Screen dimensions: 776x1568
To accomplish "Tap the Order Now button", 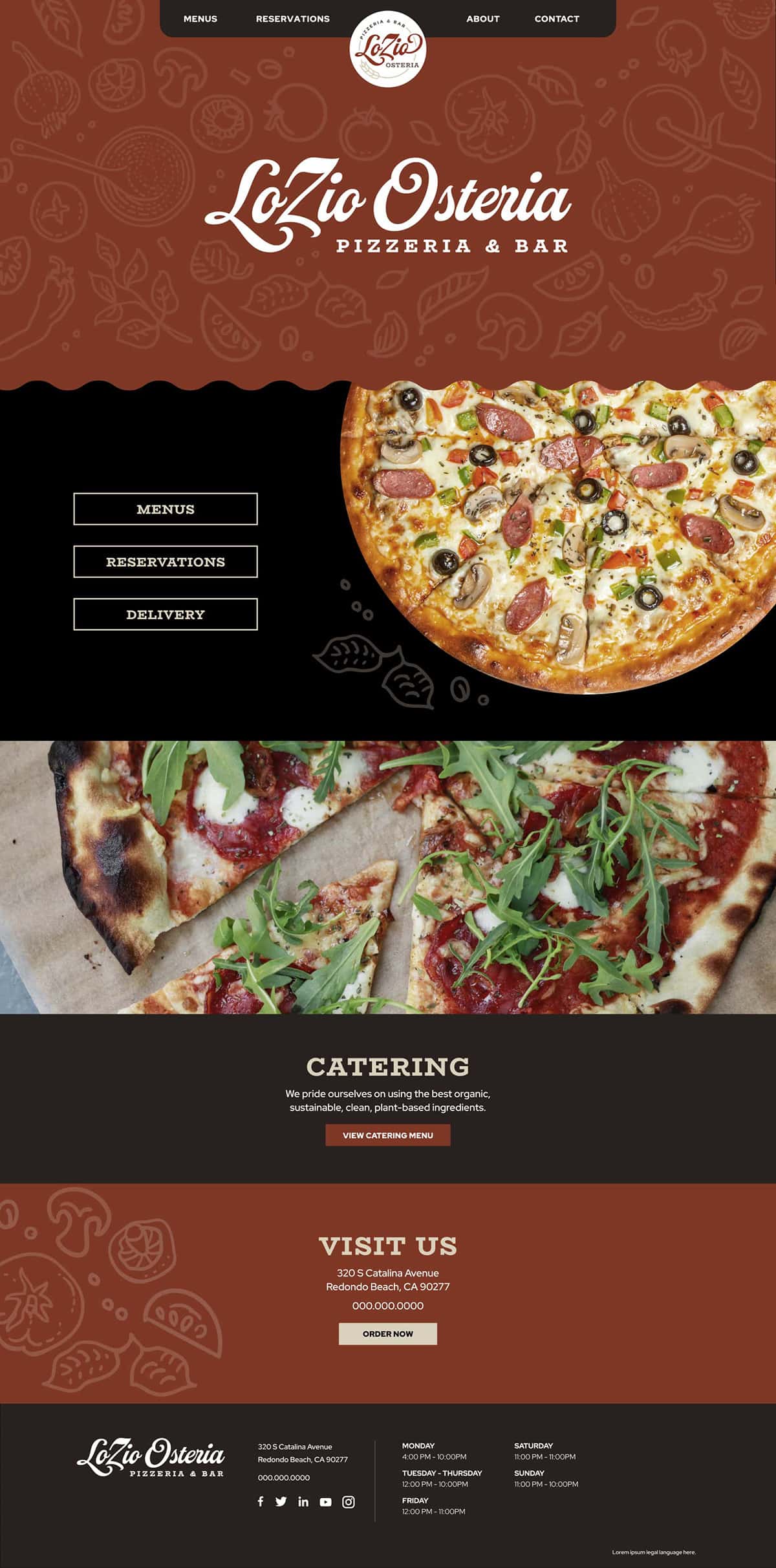I will (x=387, y=1333).
